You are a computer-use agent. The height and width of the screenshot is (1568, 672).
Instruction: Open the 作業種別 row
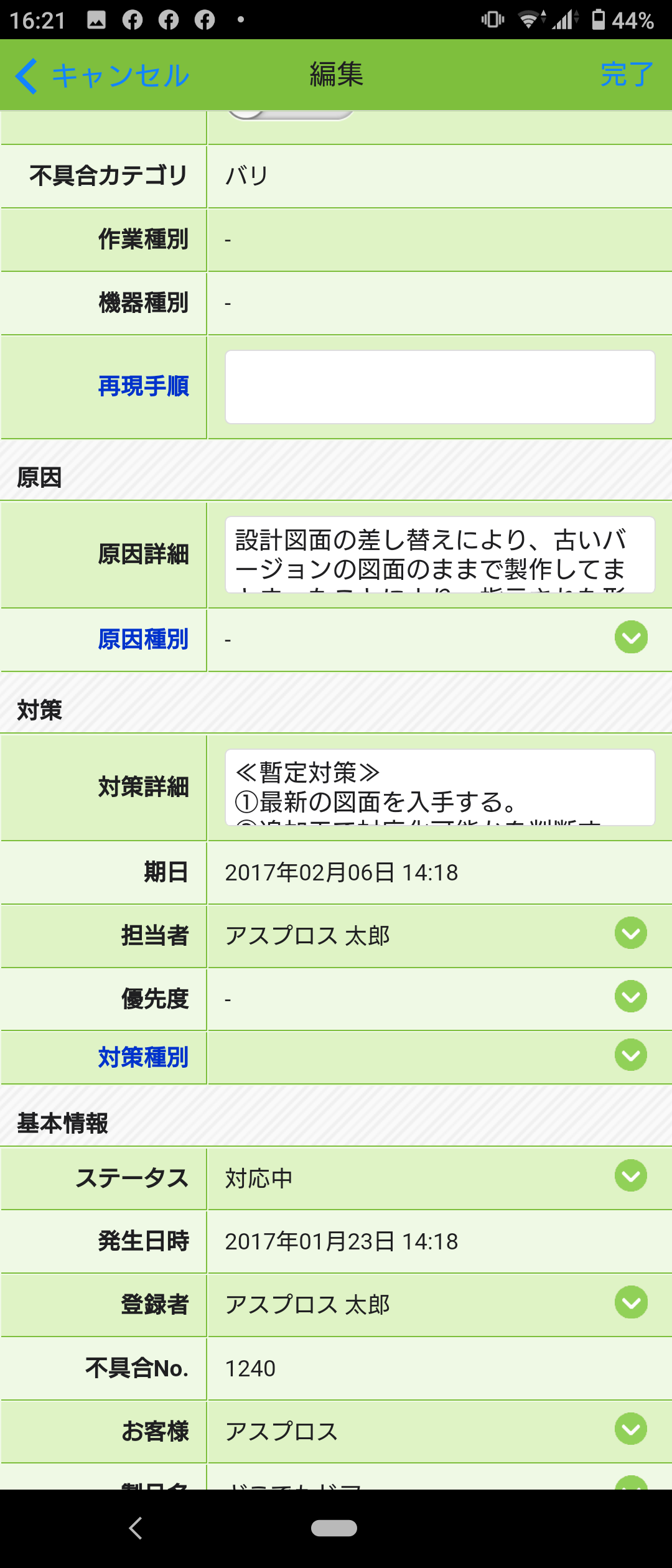click(x=439, y=240)
